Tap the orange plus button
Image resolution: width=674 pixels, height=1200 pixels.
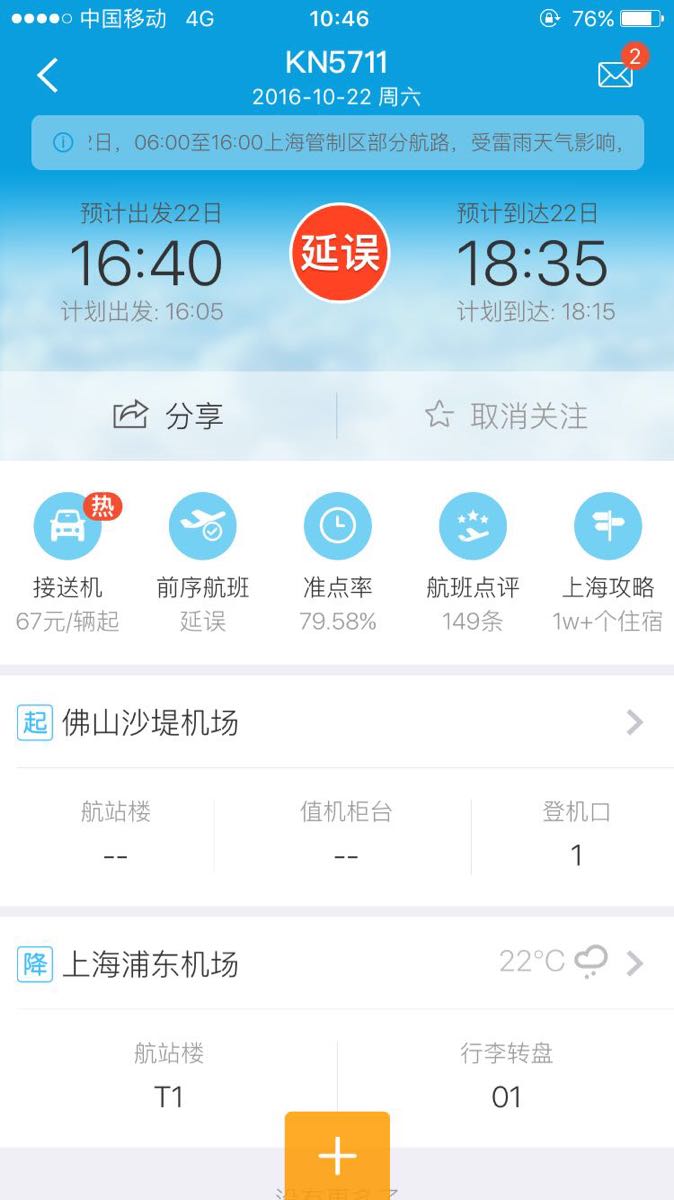tap(337, 1156)
